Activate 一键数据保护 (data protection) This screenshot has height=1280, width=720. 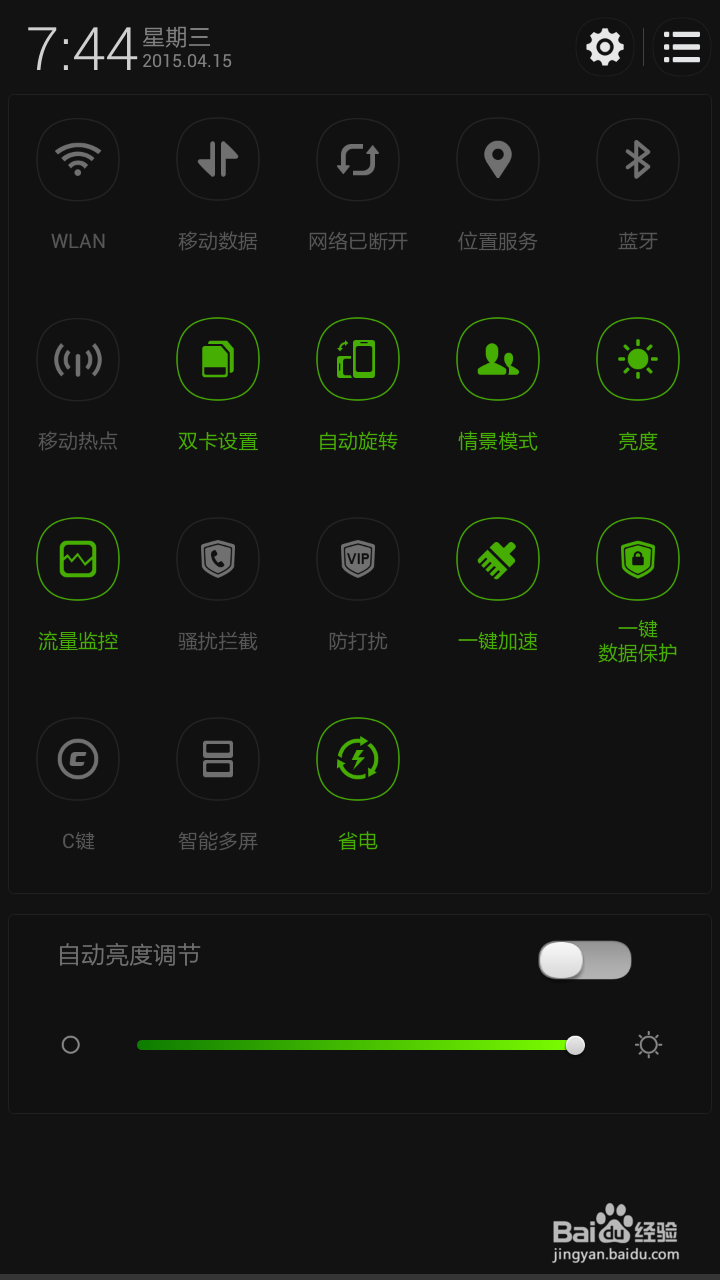pos(638,559)
